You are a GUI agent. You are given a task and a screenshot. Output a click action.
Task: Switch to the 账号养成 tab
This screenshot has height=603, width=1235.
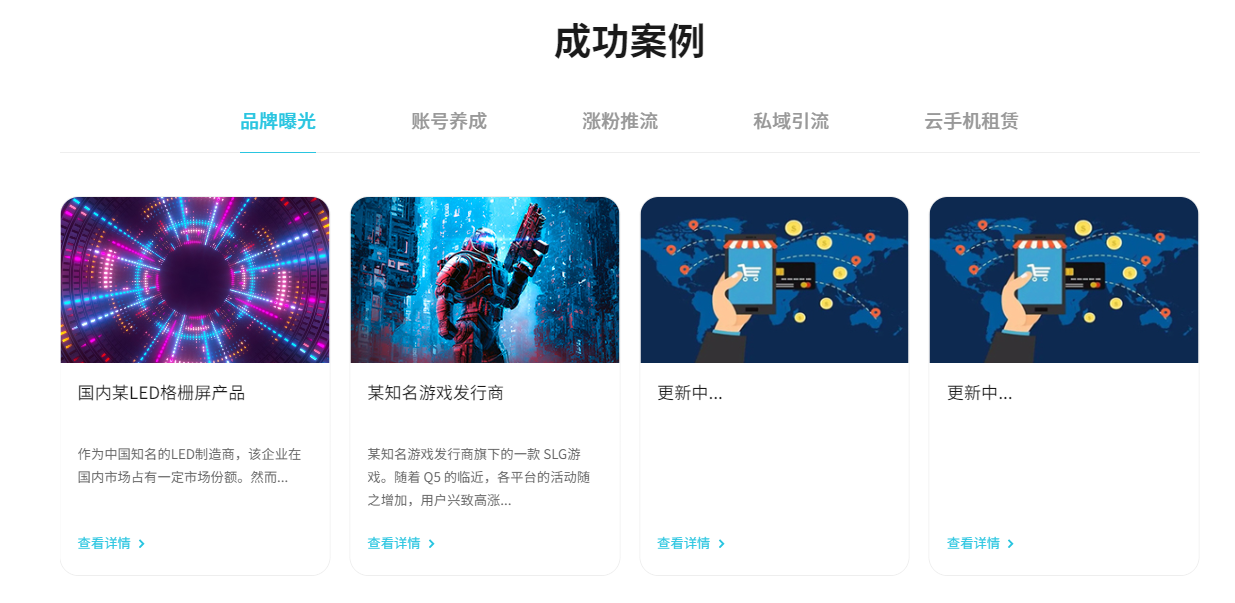[x=448, y=122]
